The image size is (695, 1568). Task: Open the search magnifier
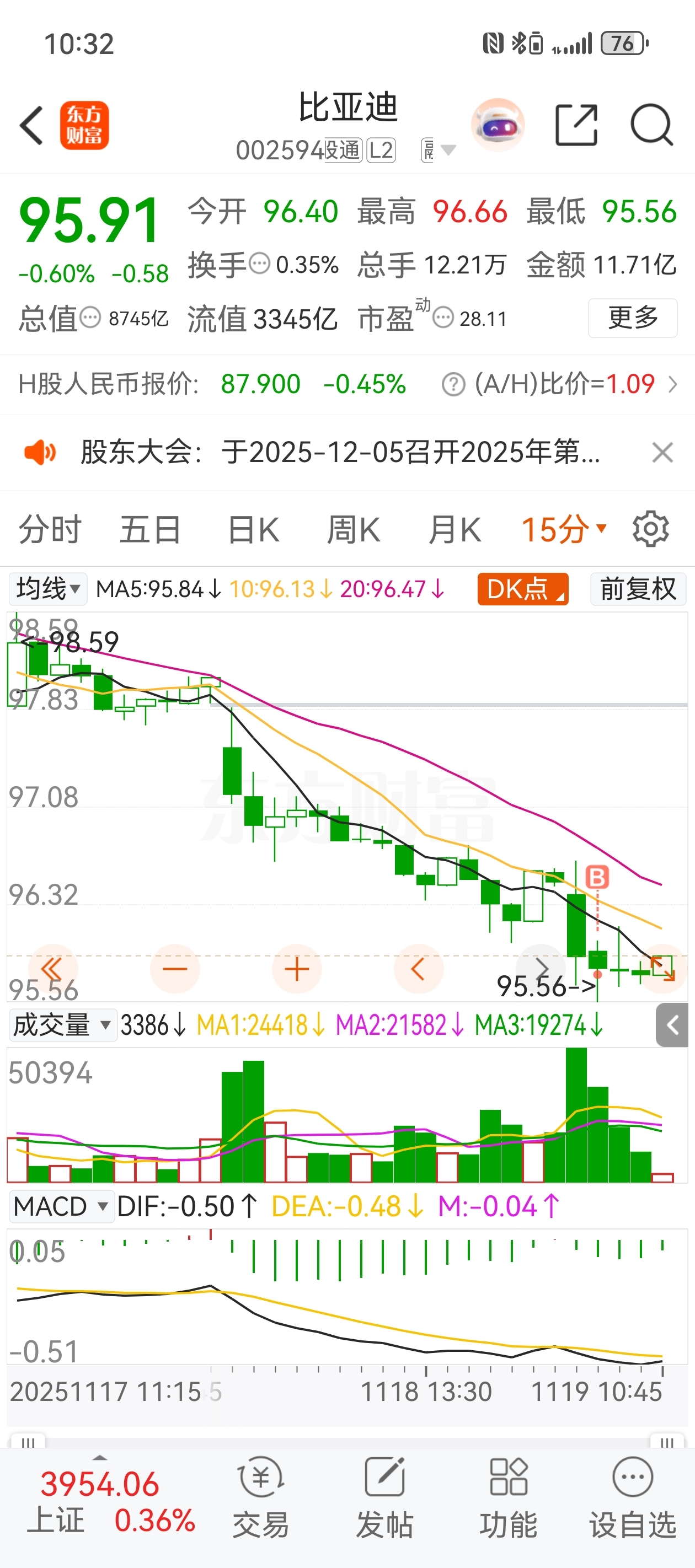pyautogui.click(x=651, y=125)
